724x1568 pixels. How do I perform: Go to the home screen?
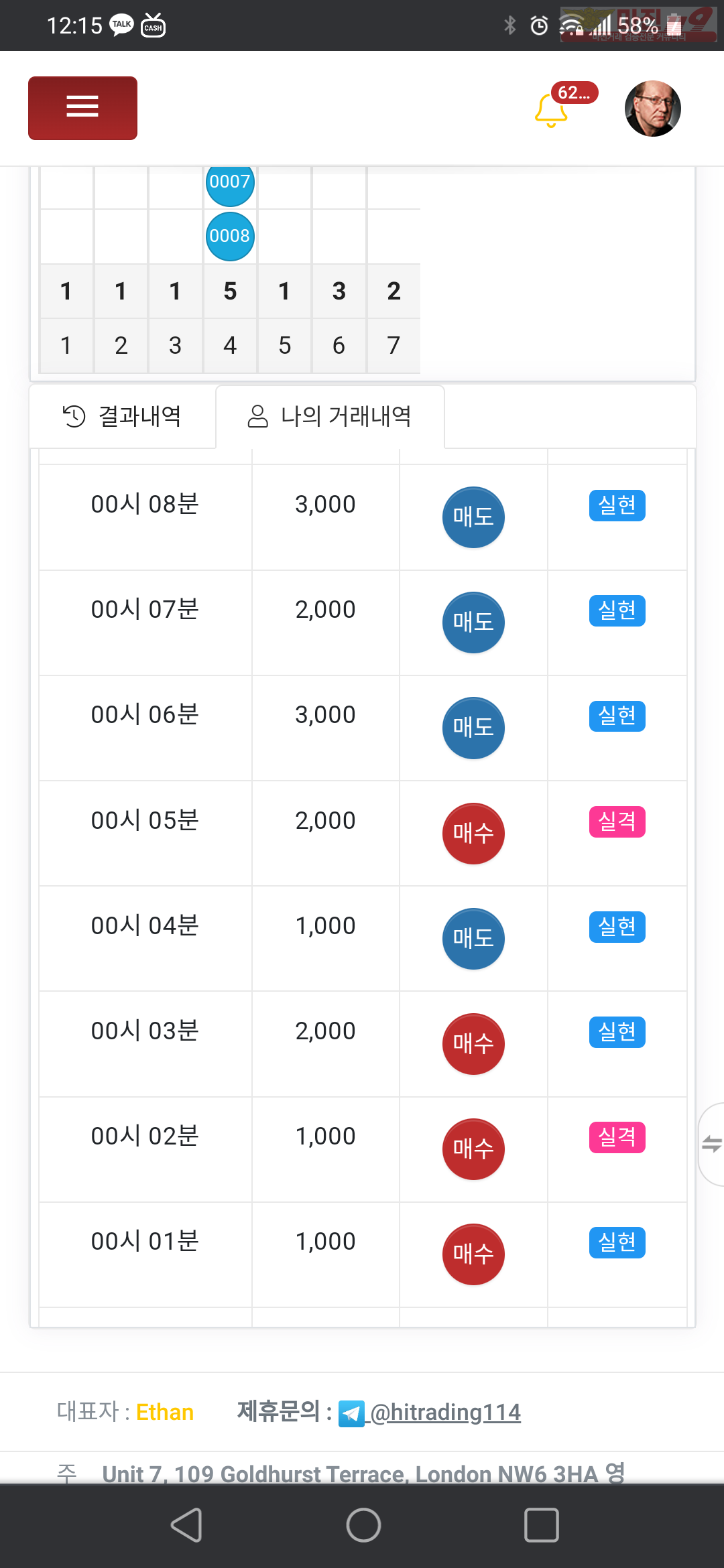click(x=363, y=1525)
